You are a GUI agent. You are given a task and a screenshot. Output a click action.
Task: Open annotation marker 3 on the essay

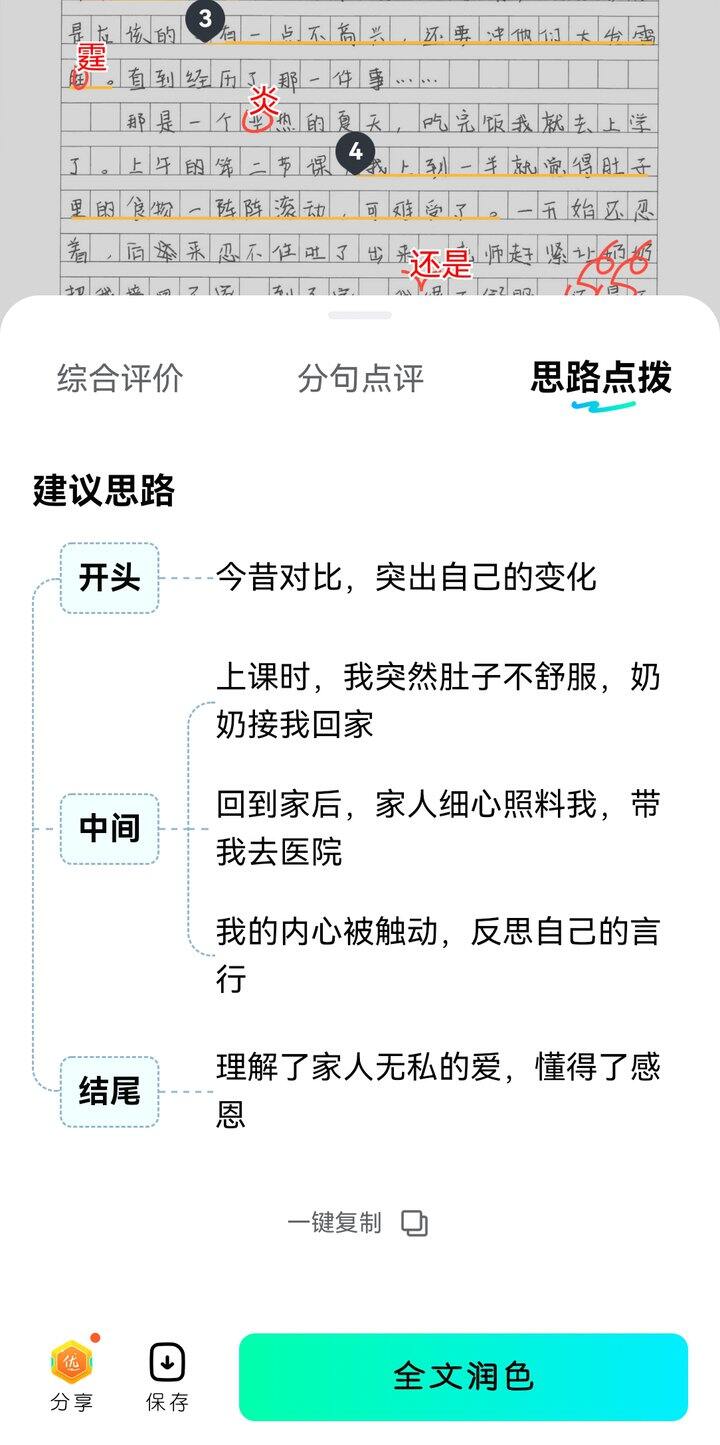pyautogui.click(x=205, y=20)
